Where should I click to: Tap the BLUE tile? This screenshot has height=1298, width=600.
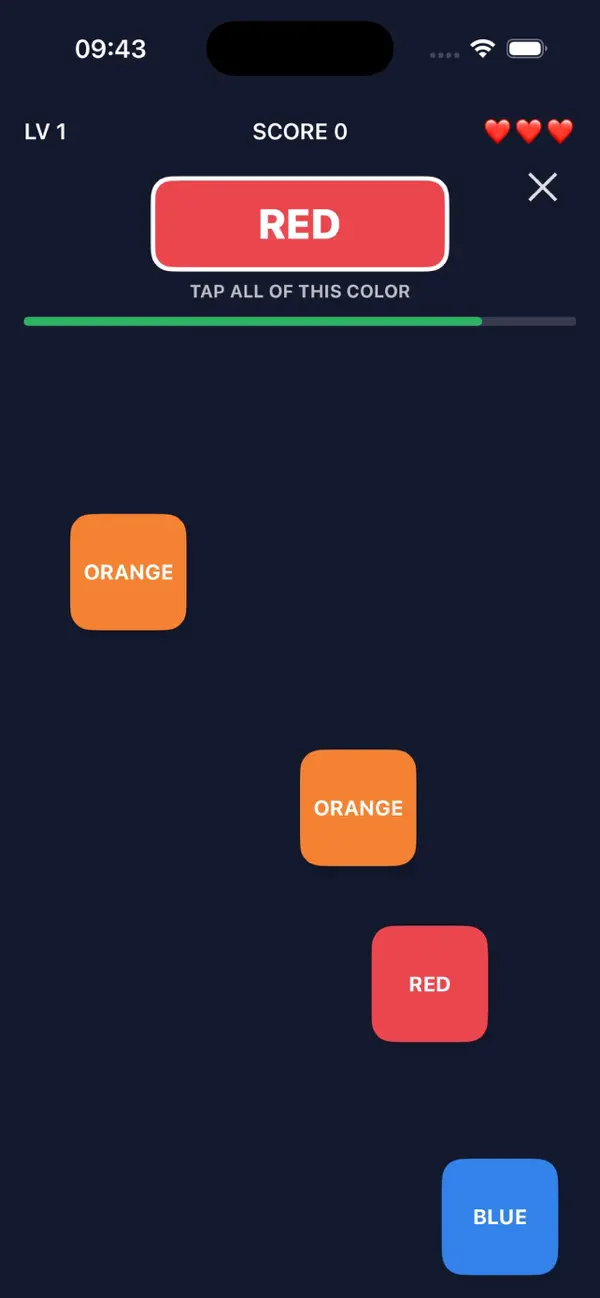pos(500,1217)
